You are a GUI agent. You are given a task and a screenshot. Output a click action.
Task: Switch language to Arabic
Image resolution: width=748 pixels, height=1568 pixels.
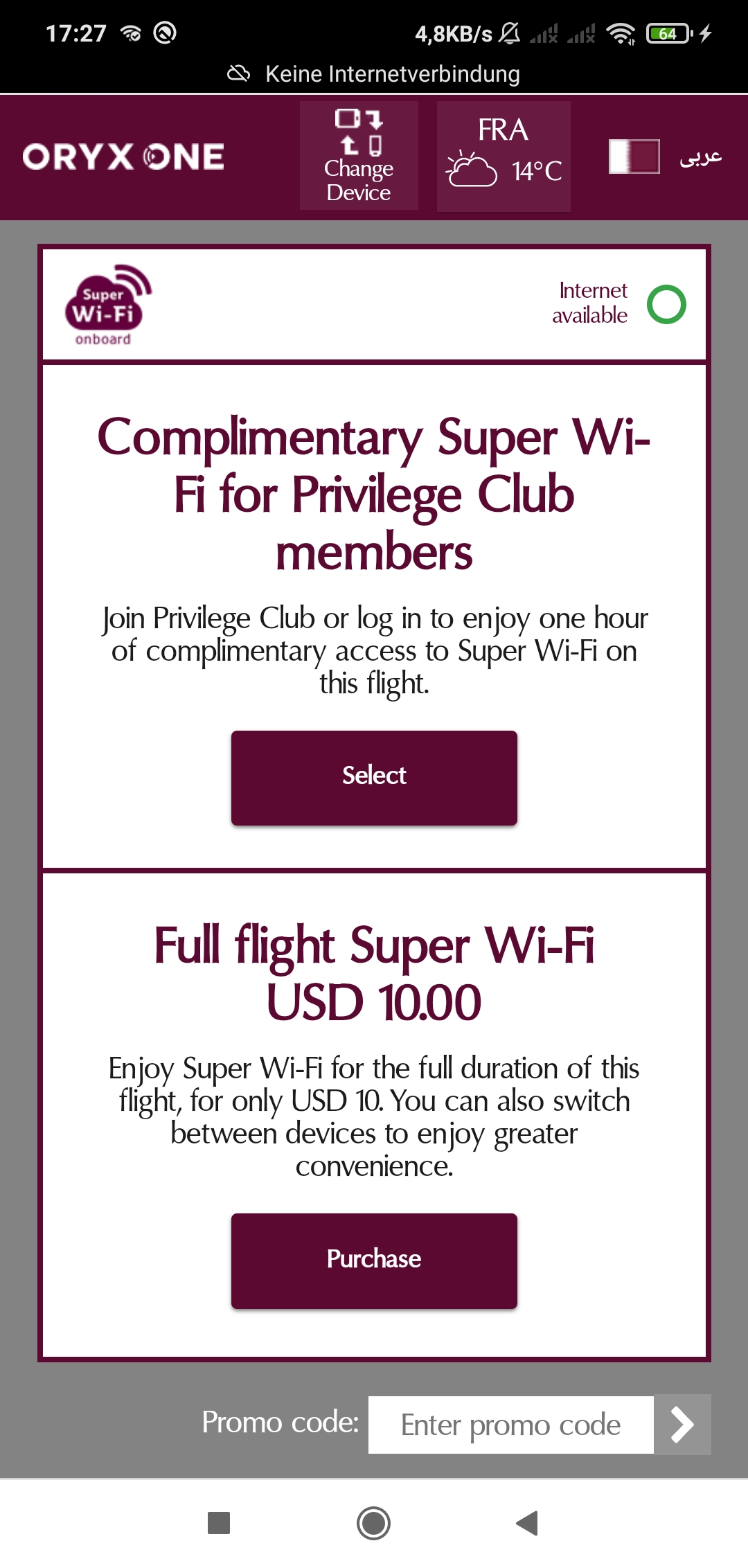700,157
